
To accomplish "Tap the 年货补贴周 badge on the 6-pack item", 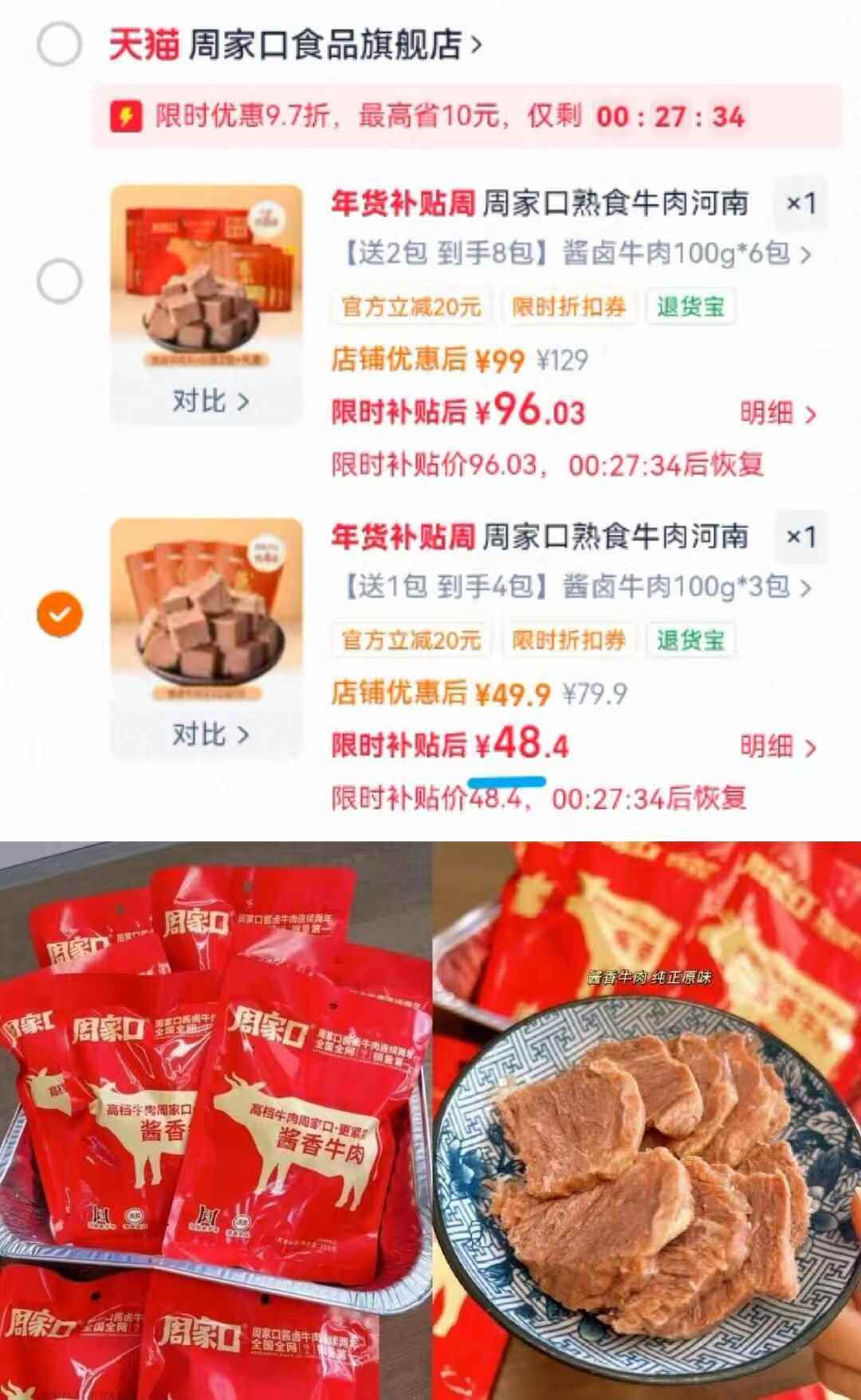I will point(400,206).
